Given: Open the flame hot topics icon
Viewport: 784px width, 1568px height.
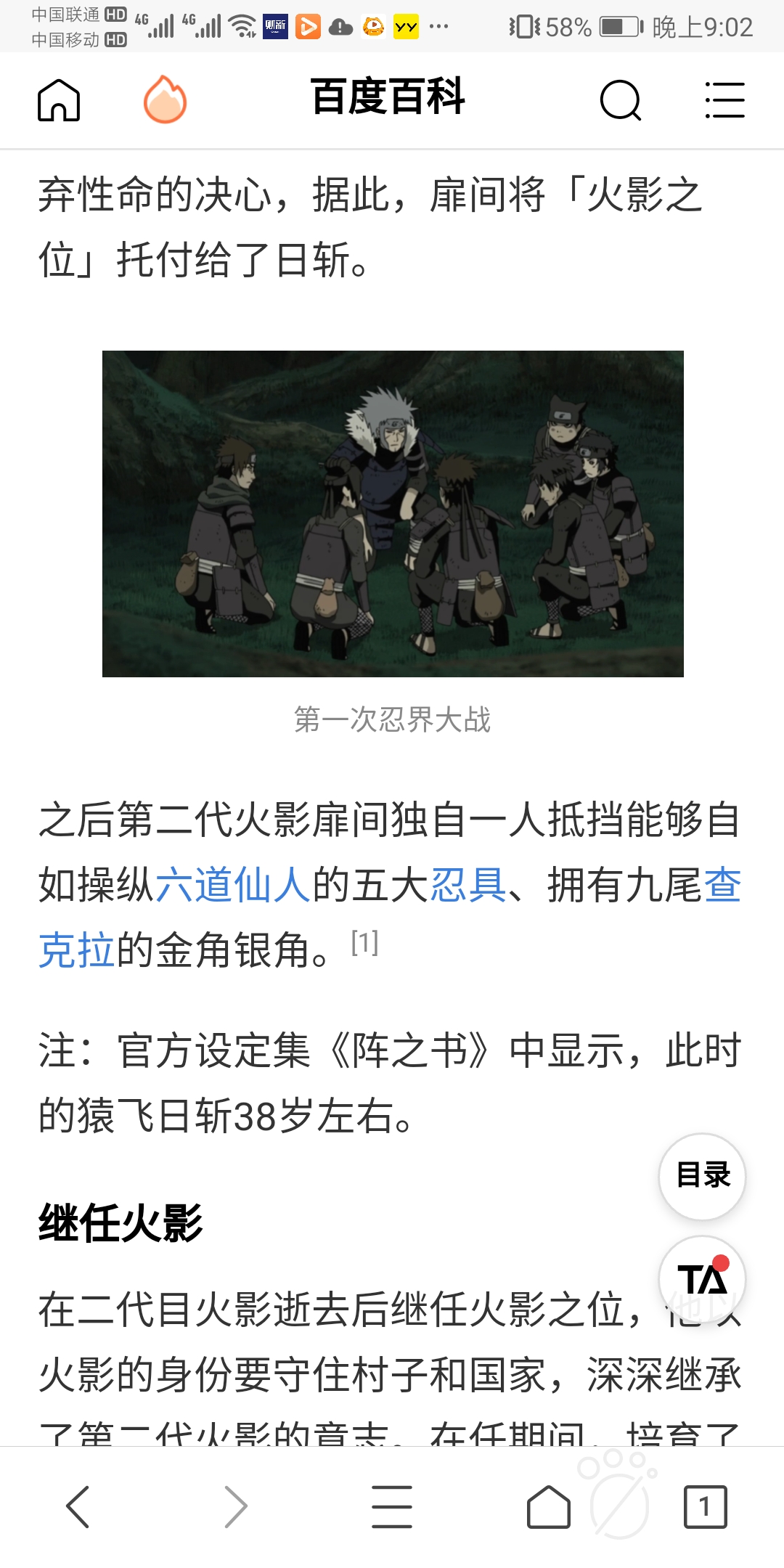Looking at the screenshot, I should click(x=166, y=99).
